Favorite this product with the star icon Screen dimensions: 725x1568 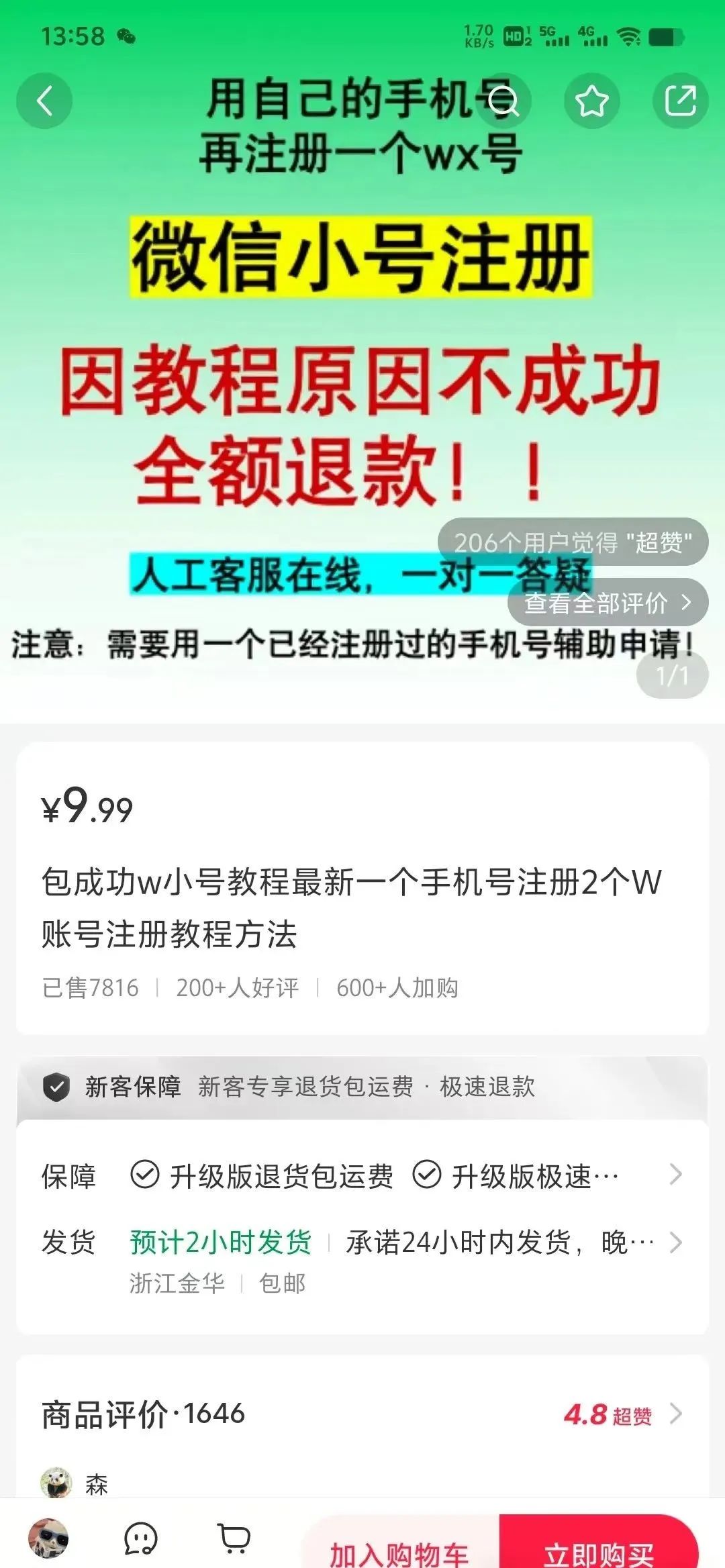click(x=592, y=101)
